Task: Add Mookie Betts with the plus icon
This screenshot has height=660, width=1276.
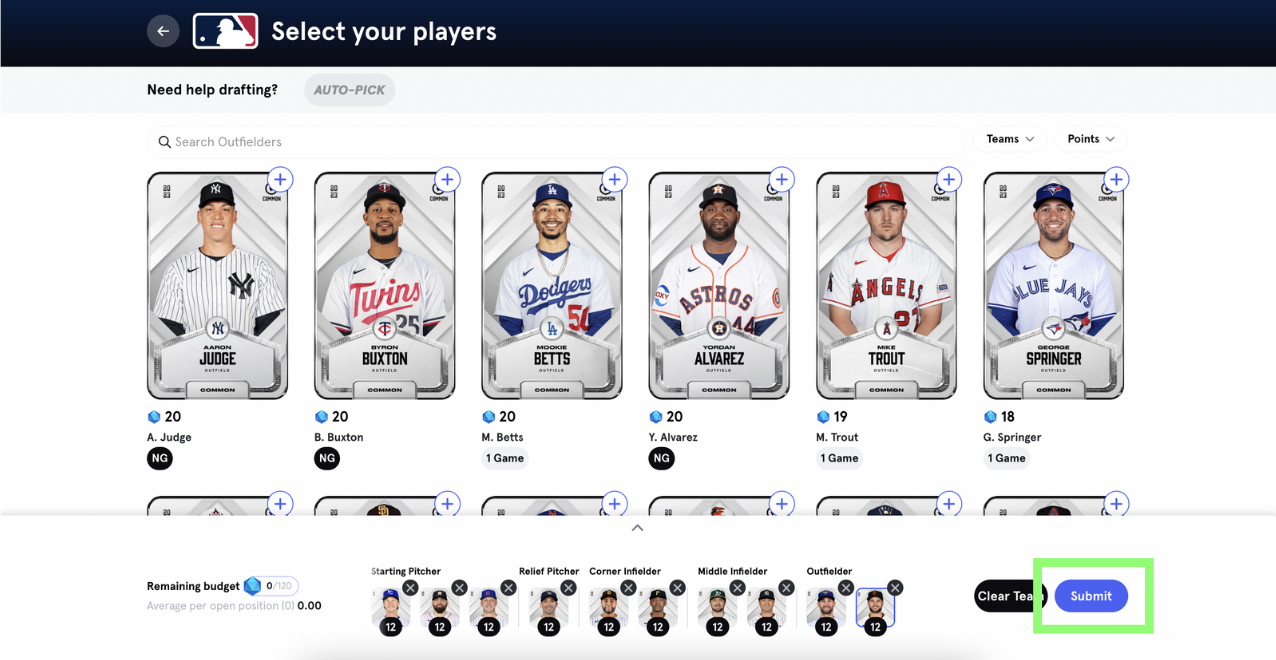Action: (x=614, y=180)
